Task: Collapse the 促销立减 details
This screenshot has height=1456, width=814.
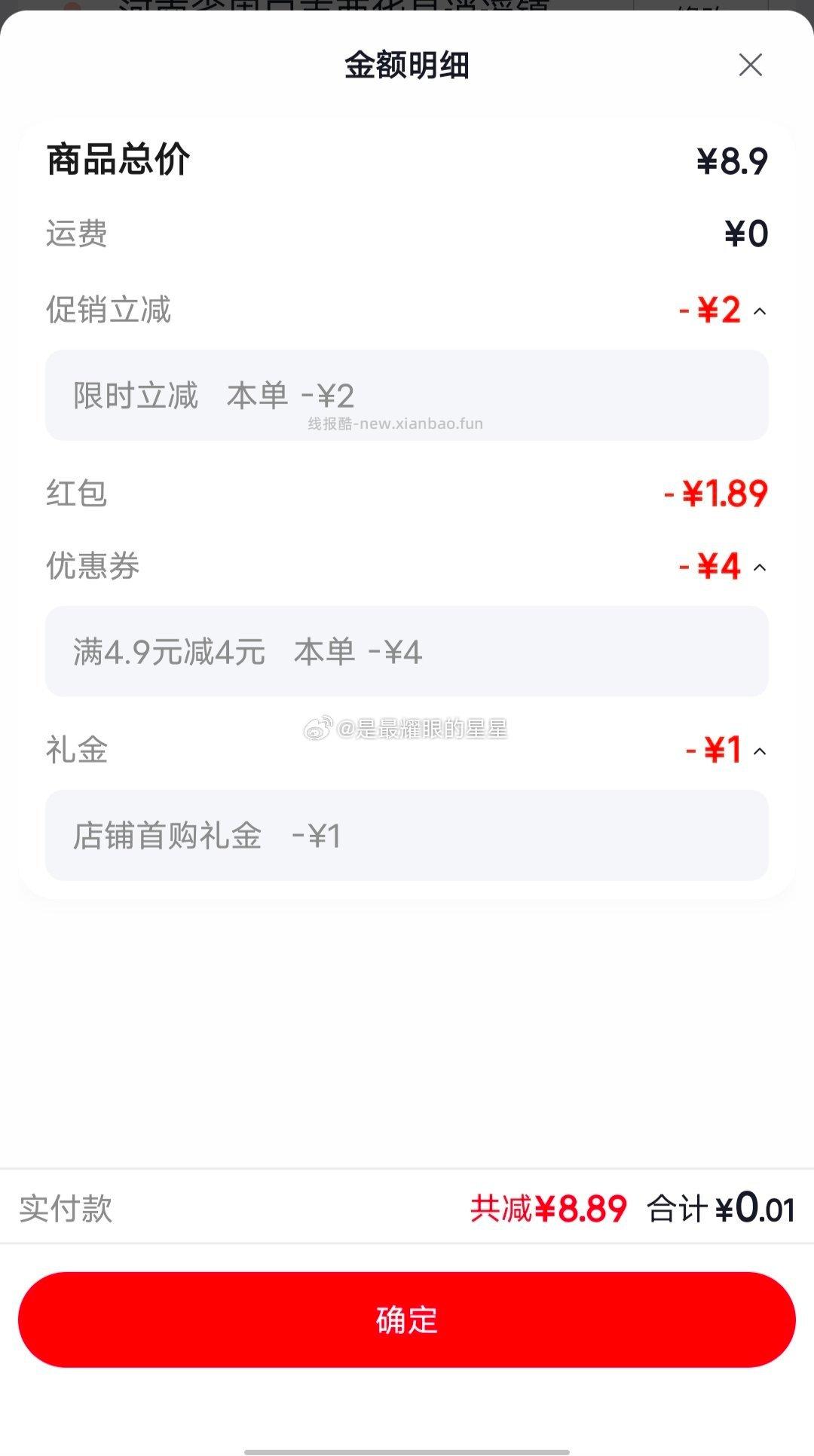Action: pyautogui.click(x=759, y=311)
